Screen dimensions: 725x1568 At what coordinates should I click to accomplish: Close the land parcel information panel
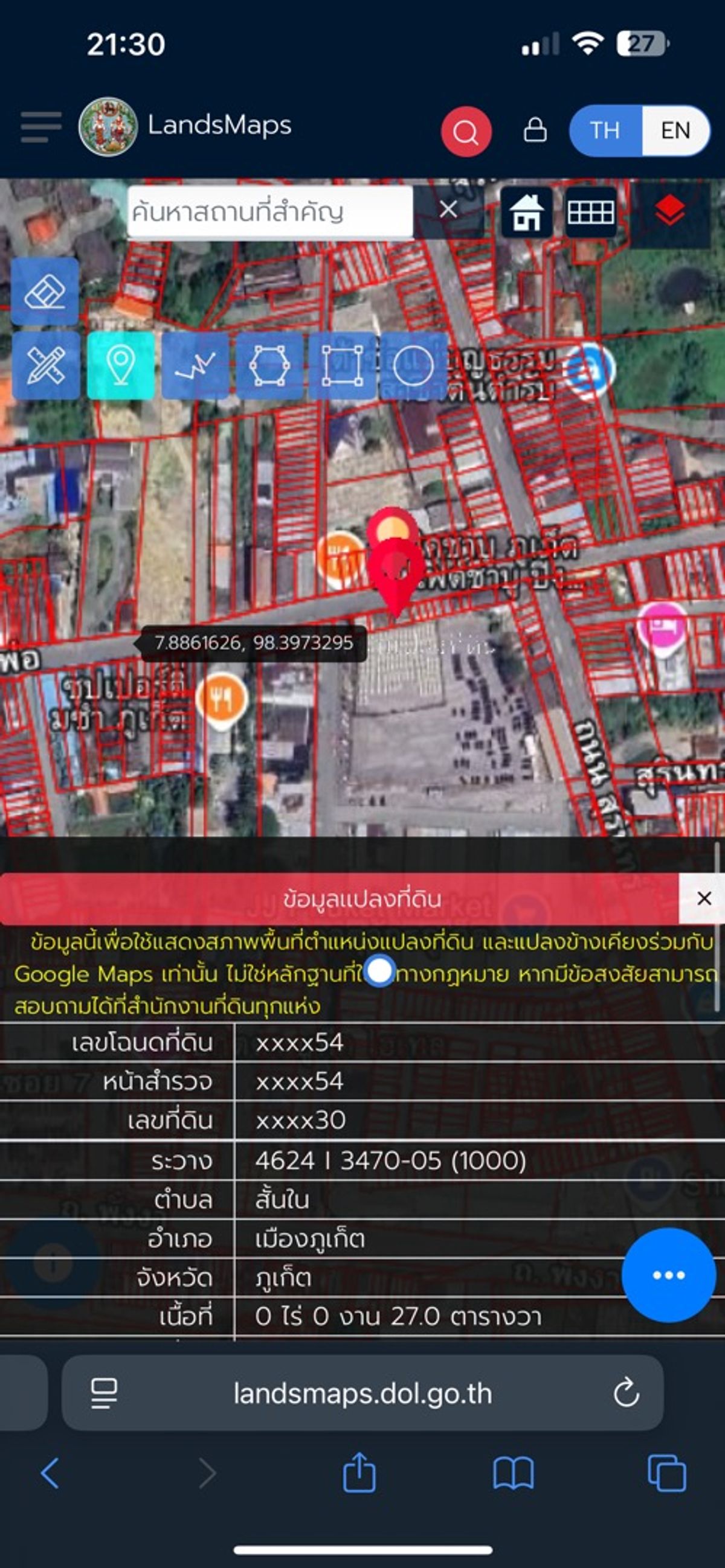click(x=704, y=898)
